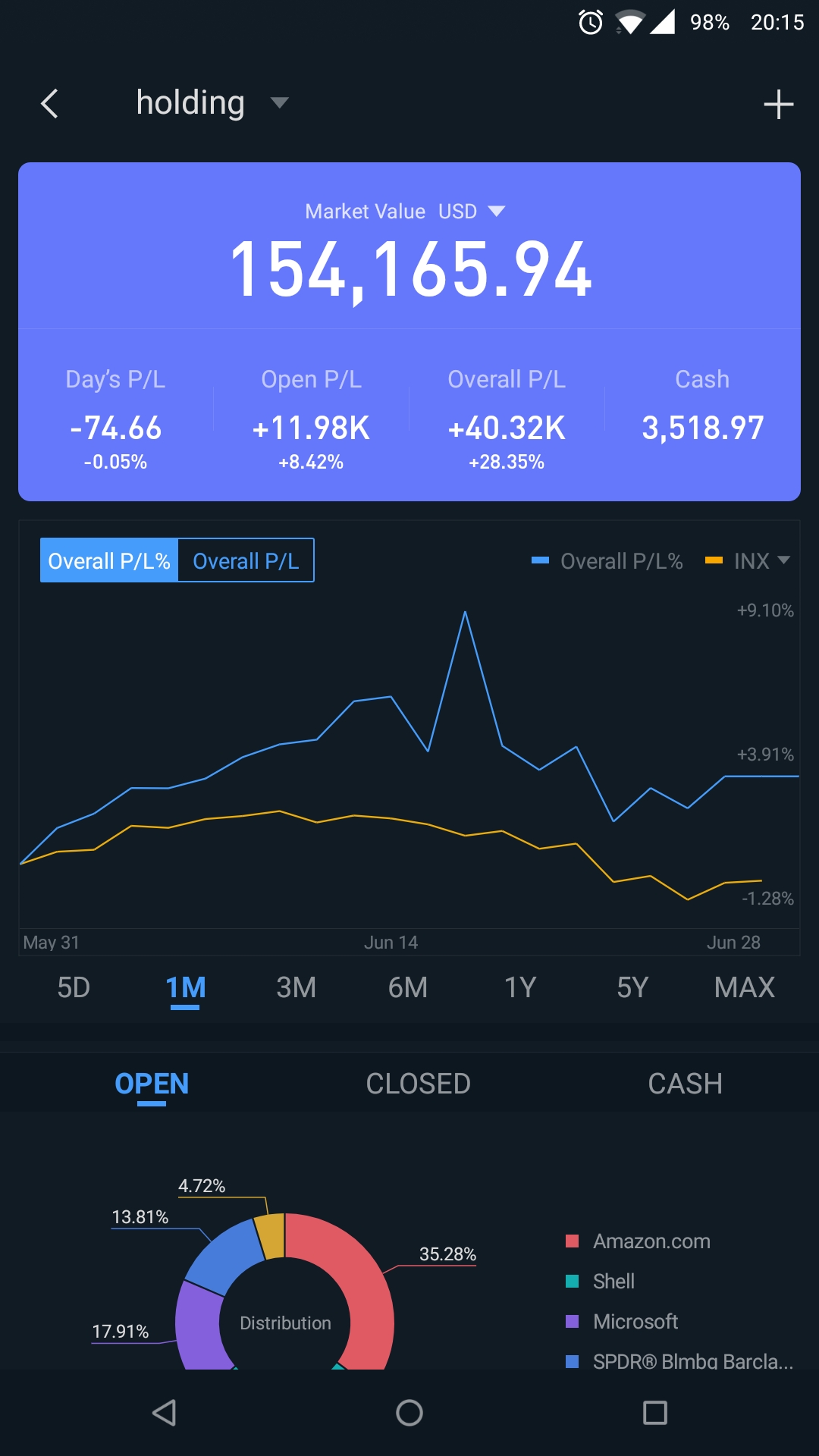Switch to the CLOSED positions tab
819x1456 pixels.
coord(418,1084)
